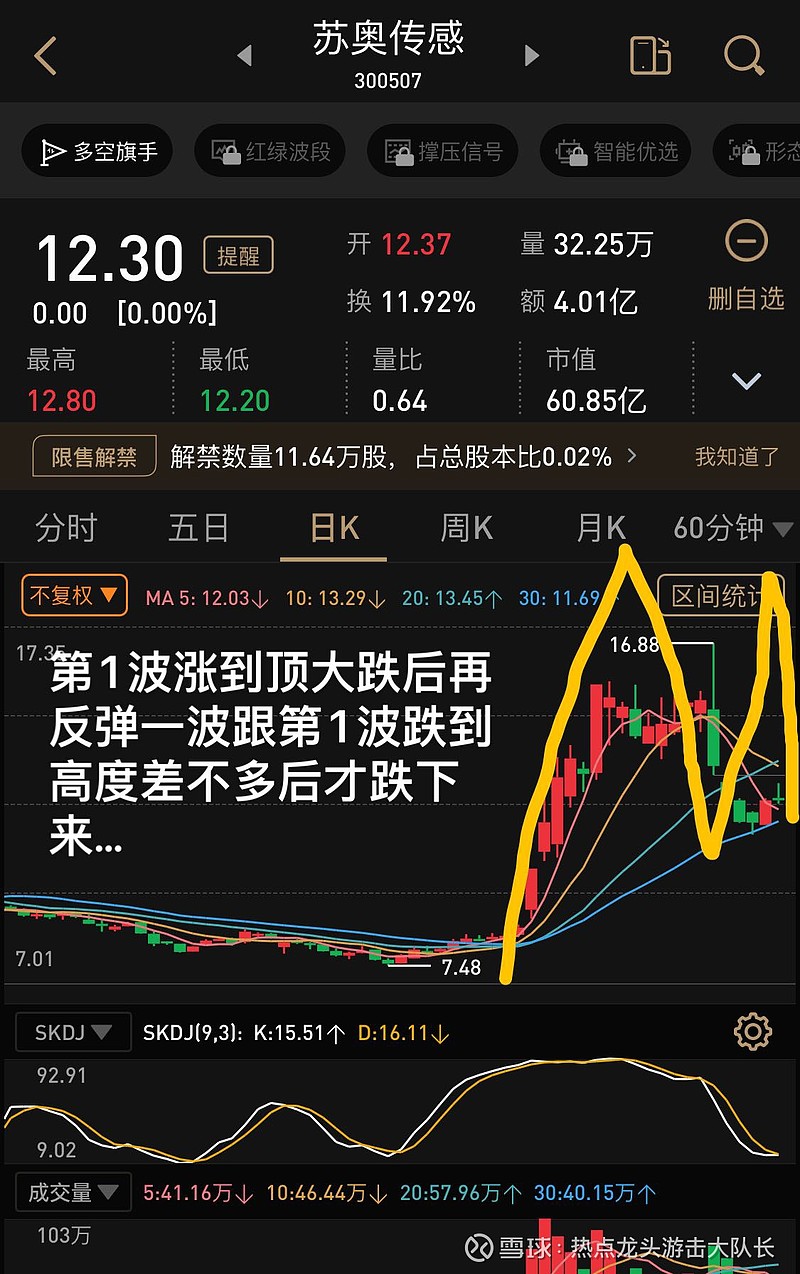This screenshot has width=800, height=1274.
Task: Tap the landscape chart switch icon
Action: pos(651,55)
